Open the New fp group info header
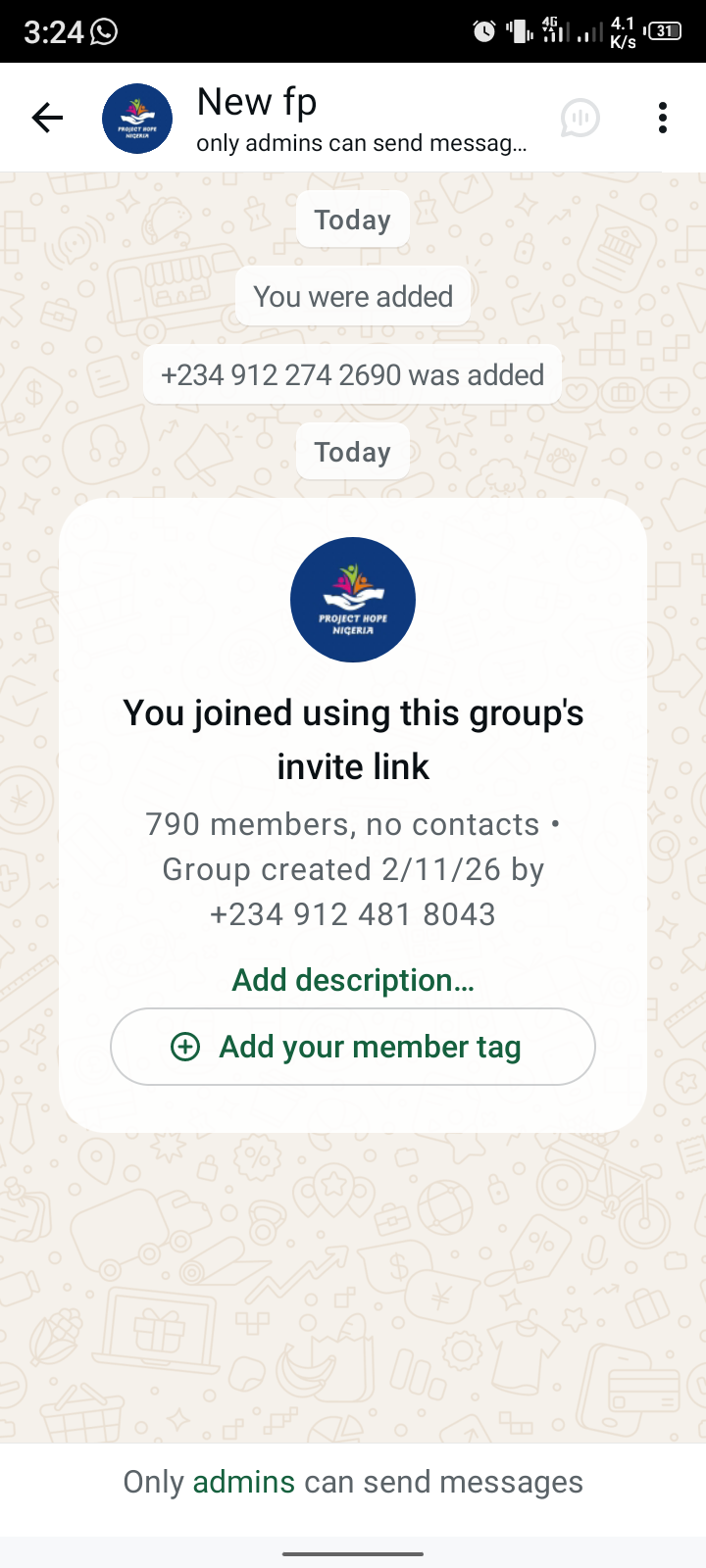The width and height of the screenshot is (706, 1568). [361, 118]
